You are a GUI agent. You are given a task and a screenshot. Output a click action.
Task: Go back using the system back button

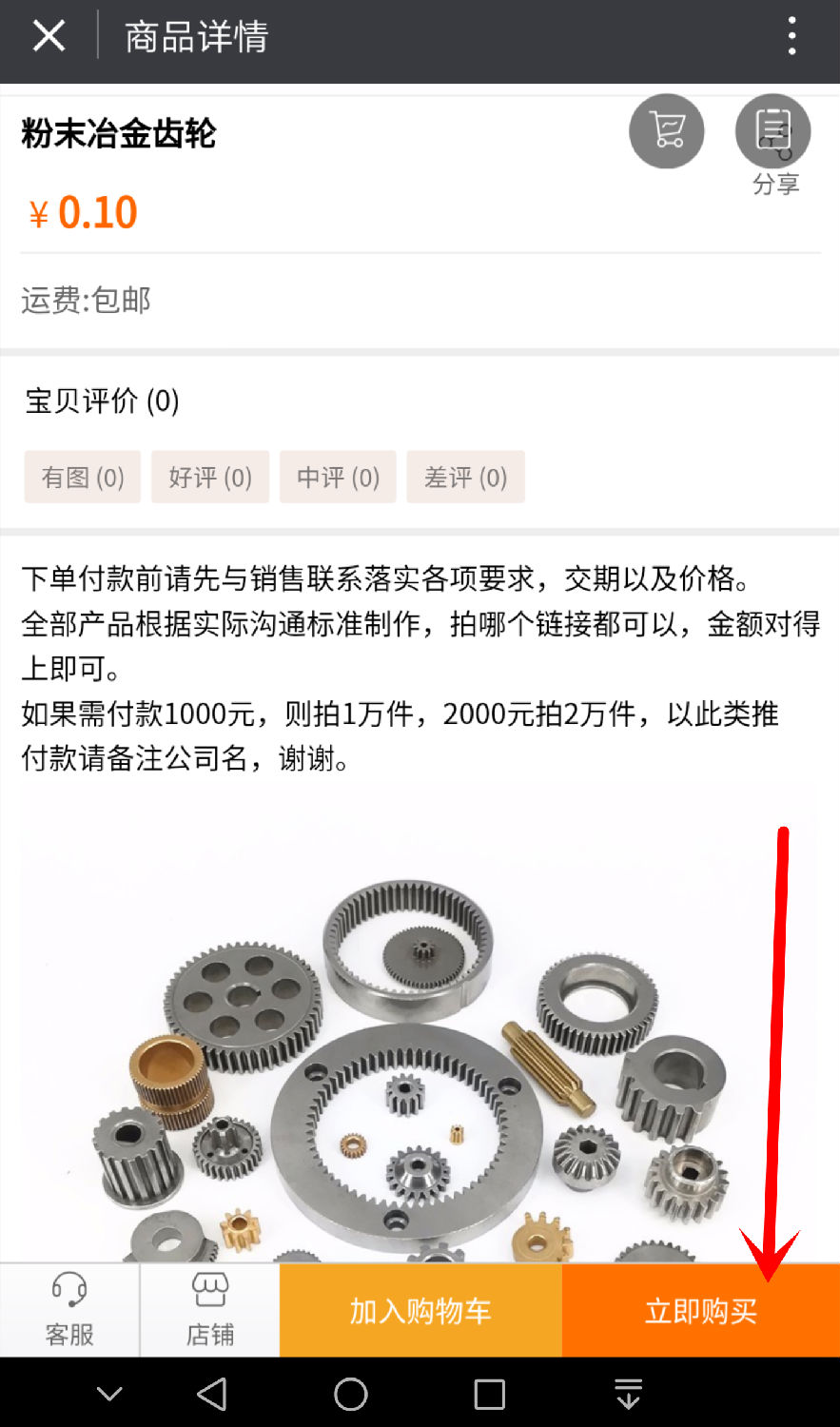pos(211,1394)
